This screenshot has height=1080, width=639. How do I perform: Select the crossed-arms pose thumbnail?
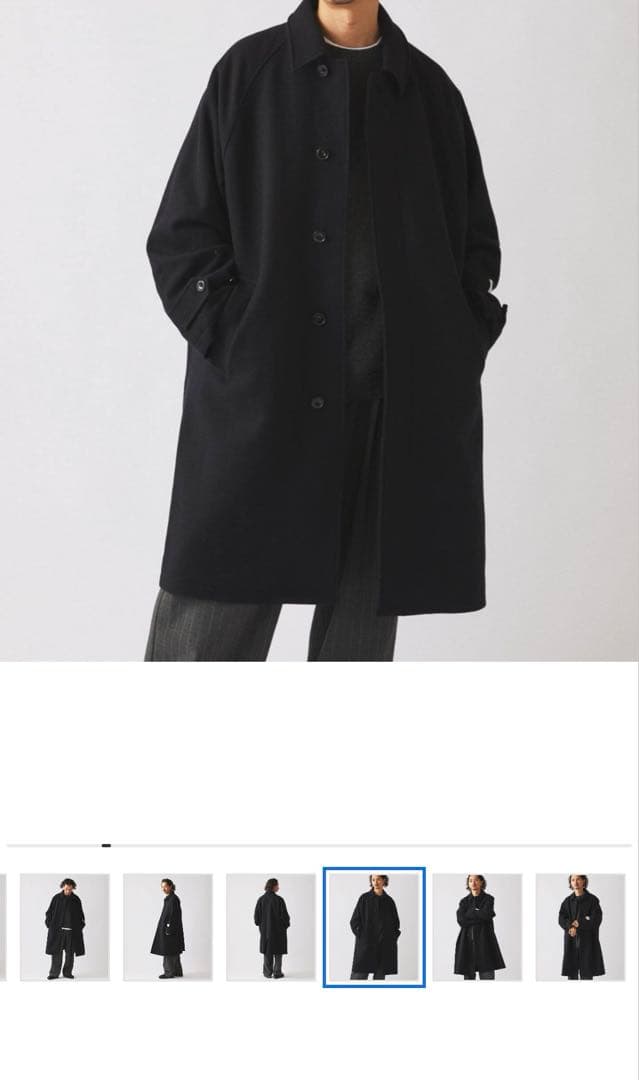(x=477, y=927)
